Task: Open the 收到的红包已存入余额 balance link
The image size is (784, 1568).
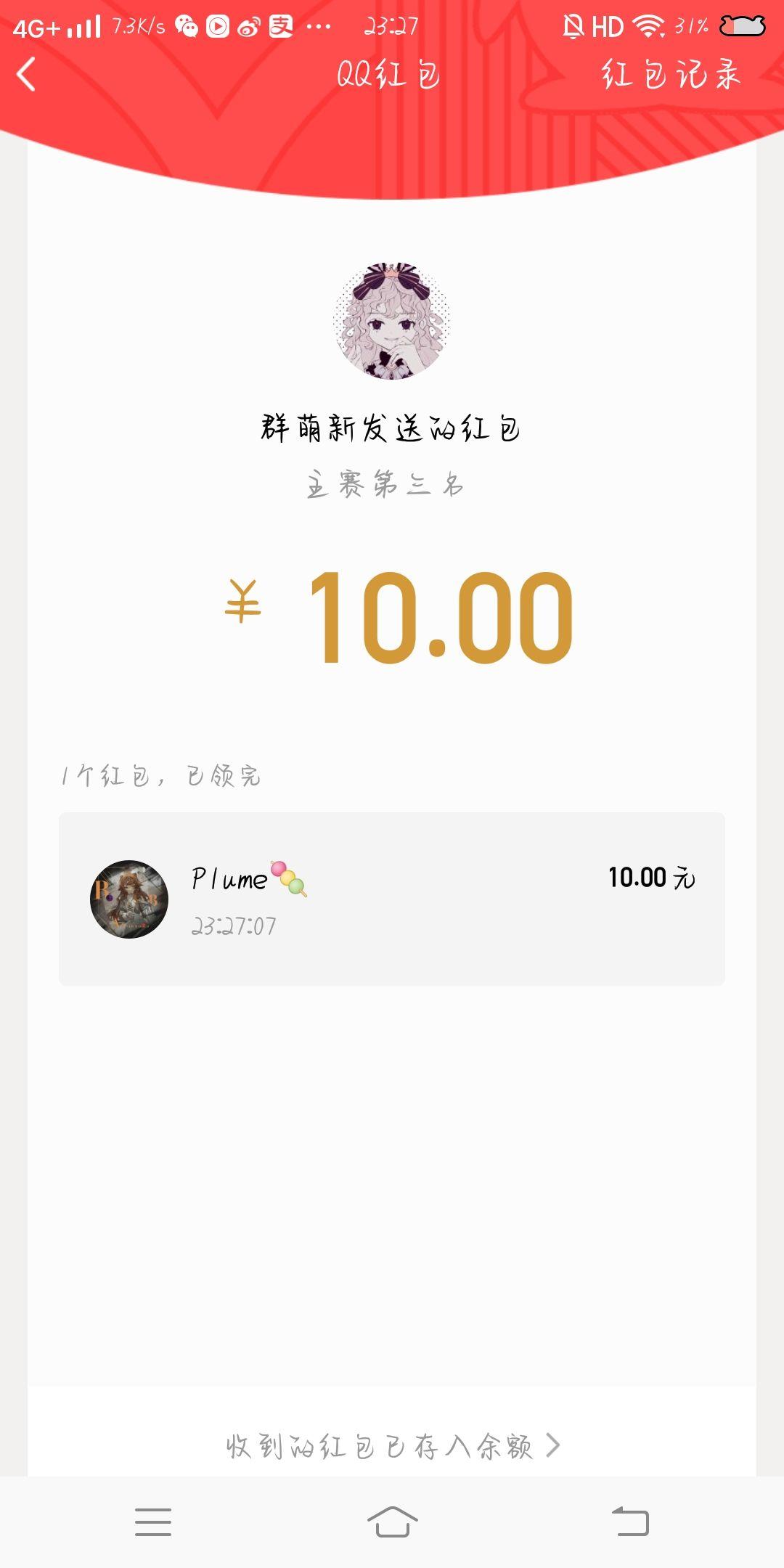Action: (x=392, y=1446)
